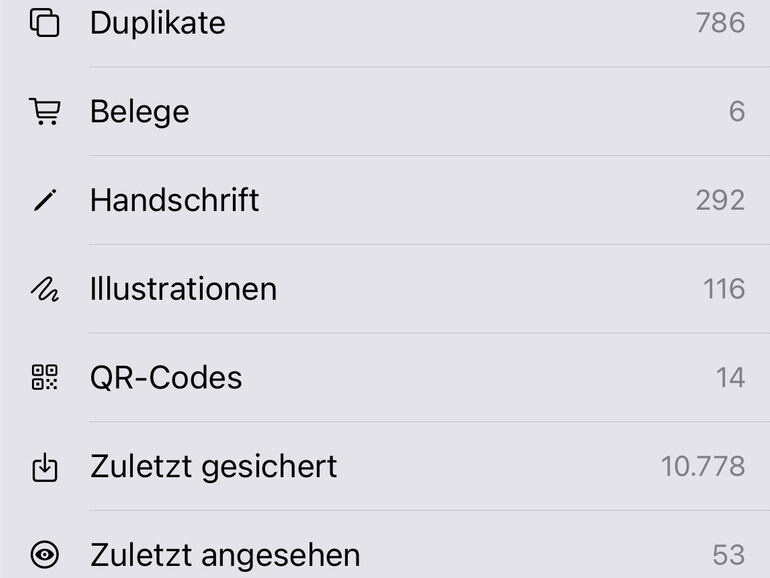Open the Duplikate album
Screen dimensions: 770x578
(x=158, y=23)
